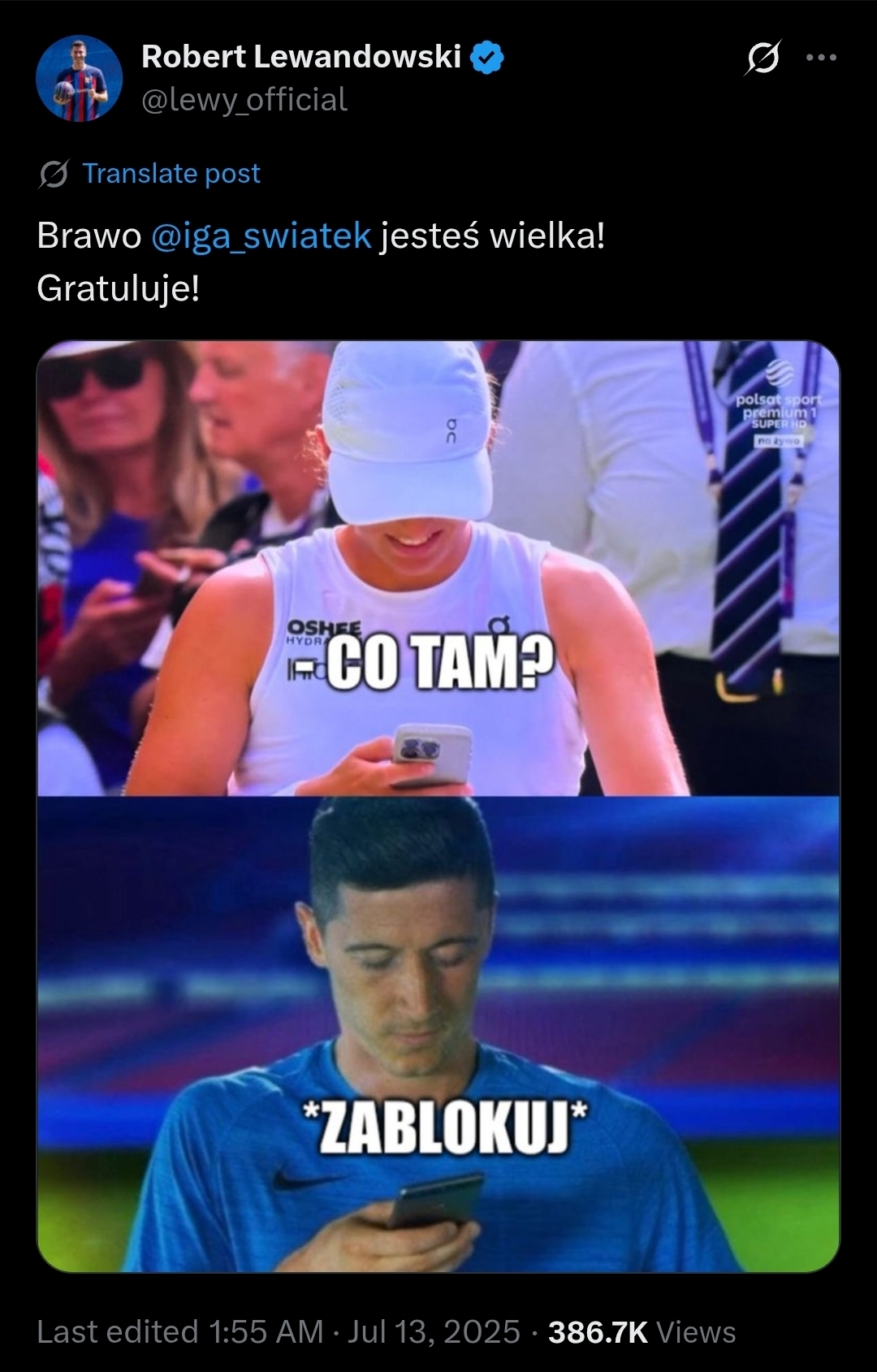
Task: View Robert Lewandowski's profile via name
Action: pyautogui.click(x=300, y=57)
